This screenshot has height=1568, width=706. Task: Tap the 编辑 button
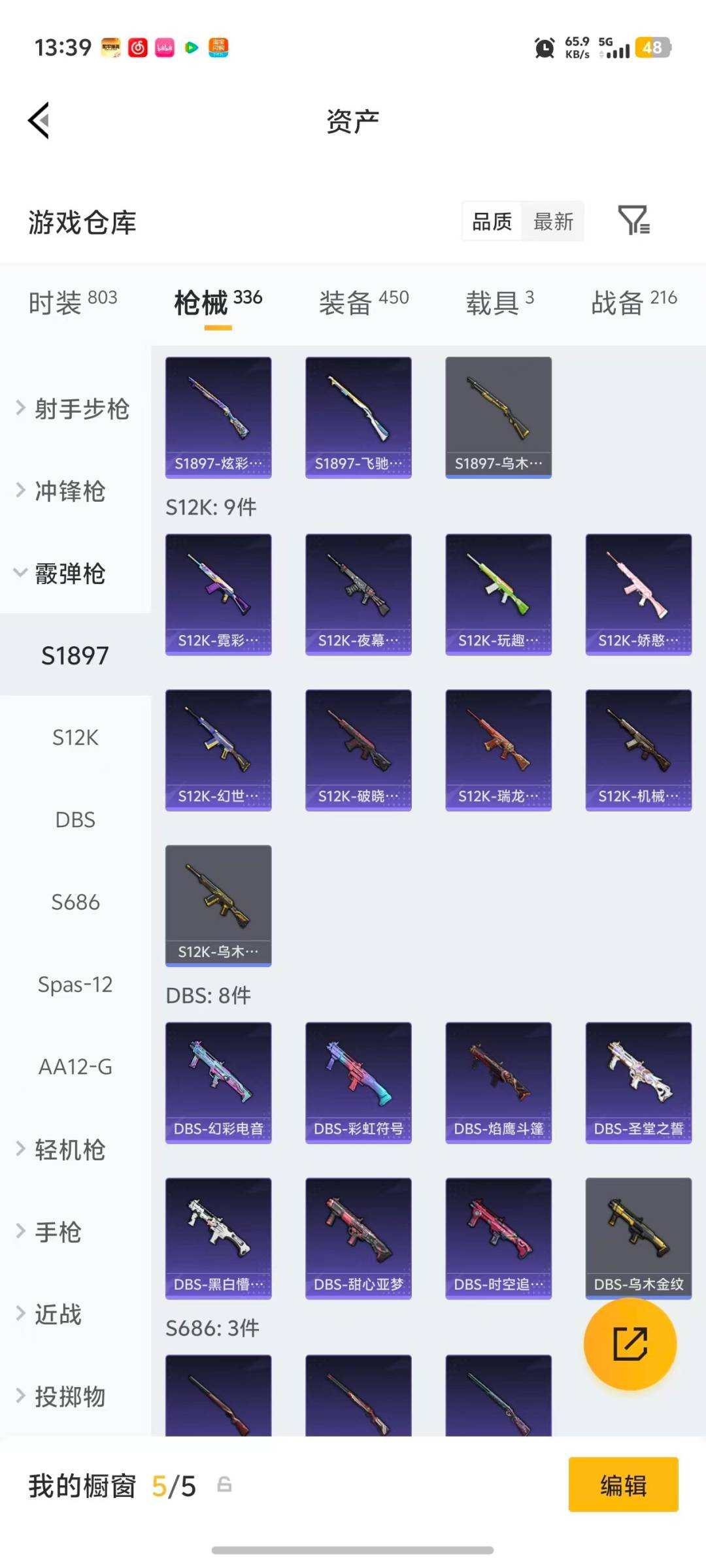click(623, 1485)
